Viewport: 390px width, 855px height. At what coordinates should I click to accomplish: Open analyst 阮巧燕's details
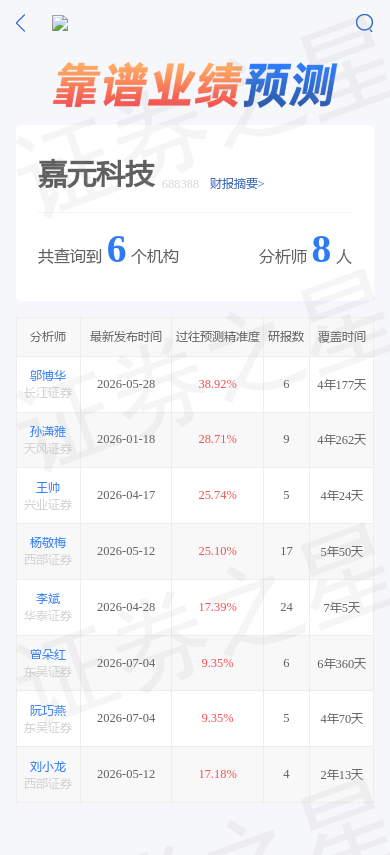(x=48, y=711)
